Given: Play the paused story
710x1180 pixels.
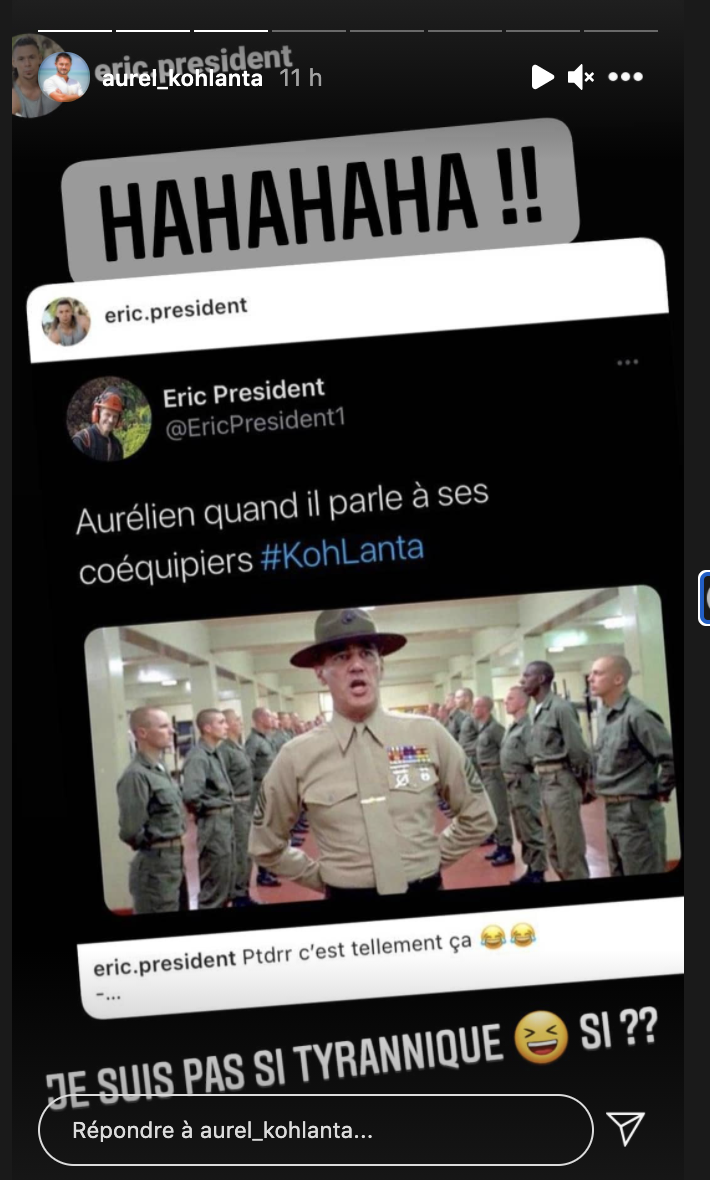Looking at the screenshot, I should coord(542,77).
